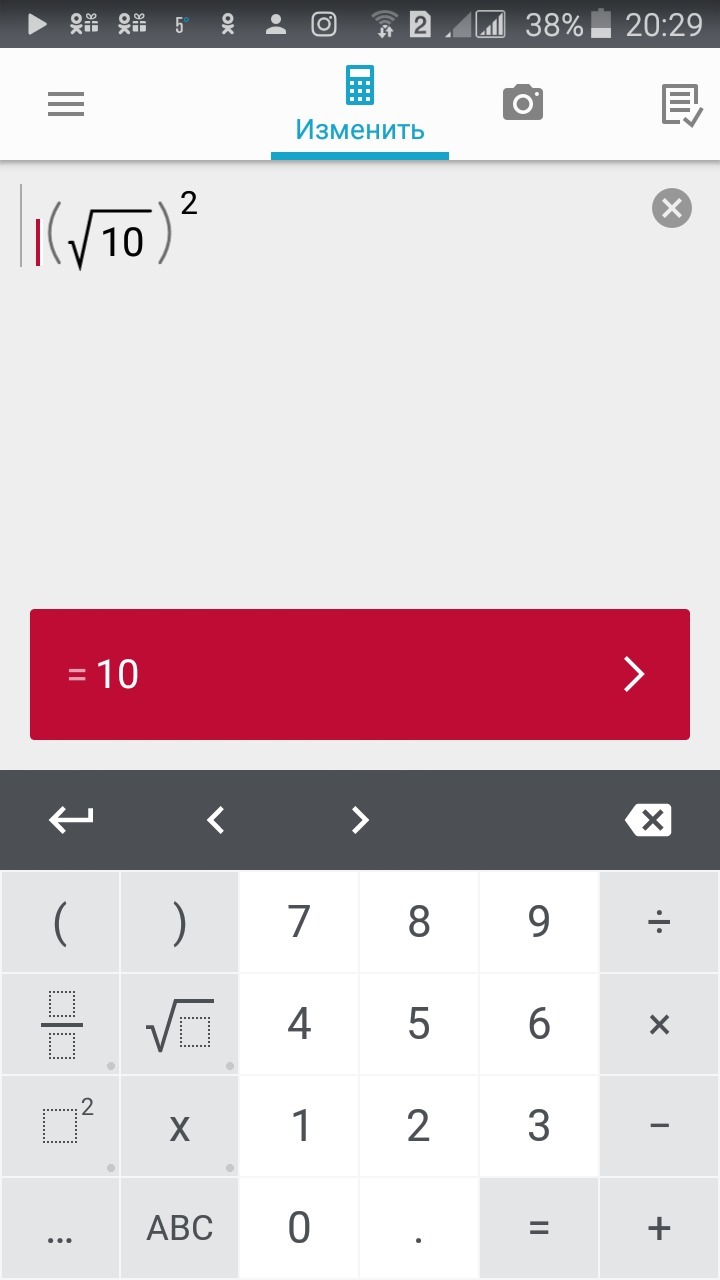
Task: Open the hamburger drawer menu
Action: pyautogui.click(x=66, y=104)
